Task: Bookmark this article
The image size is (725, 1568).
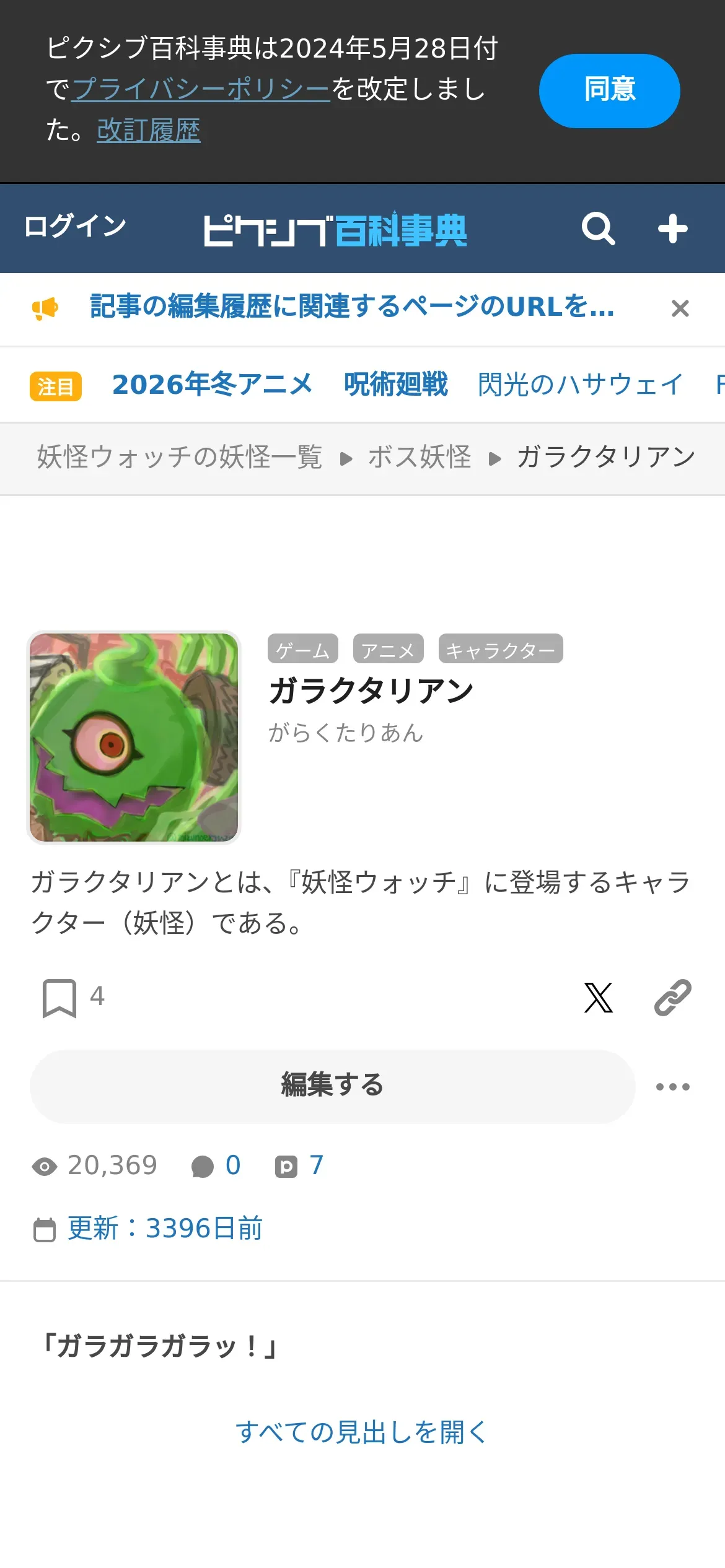Action: (x=59, y=998)
